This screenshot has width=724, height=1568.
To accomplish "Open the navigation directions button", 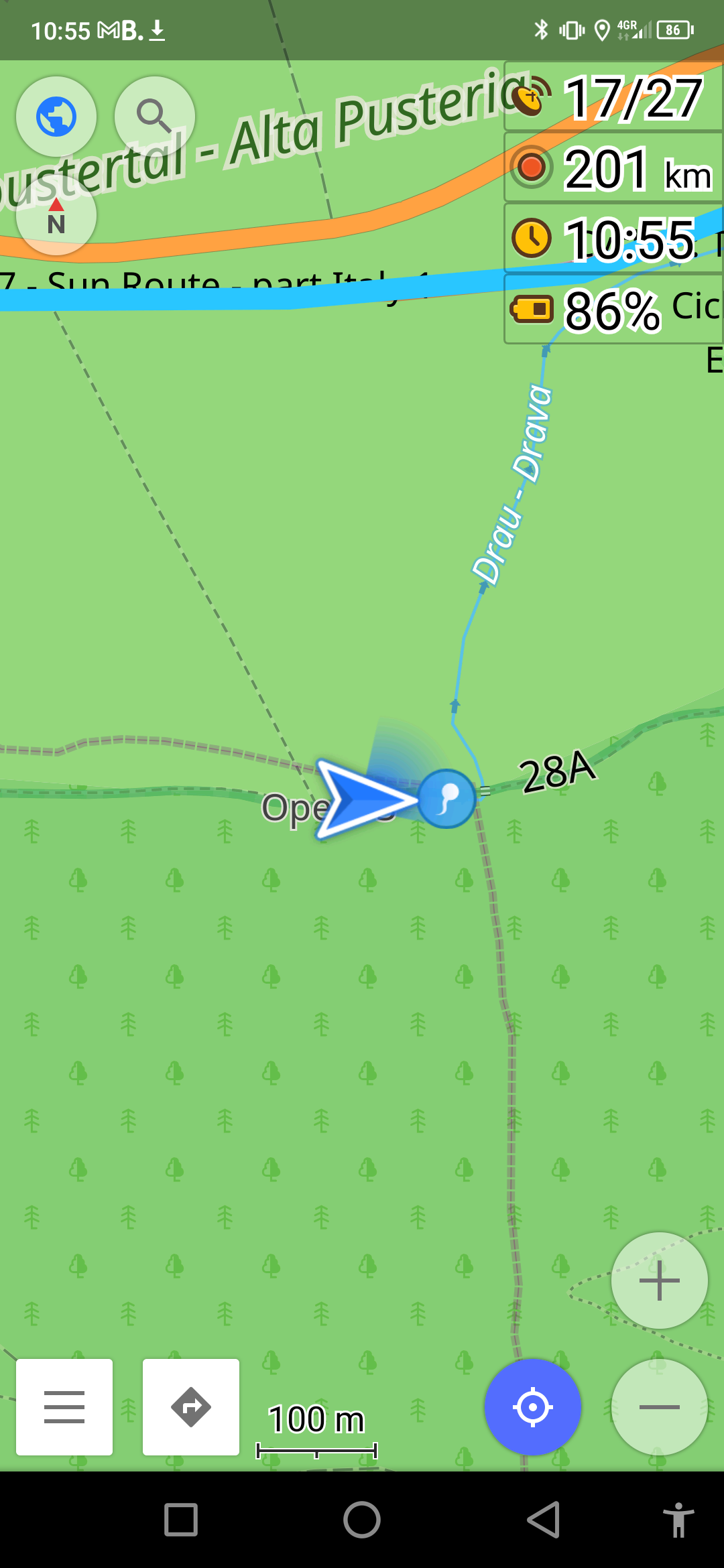I will (191, 1407).
